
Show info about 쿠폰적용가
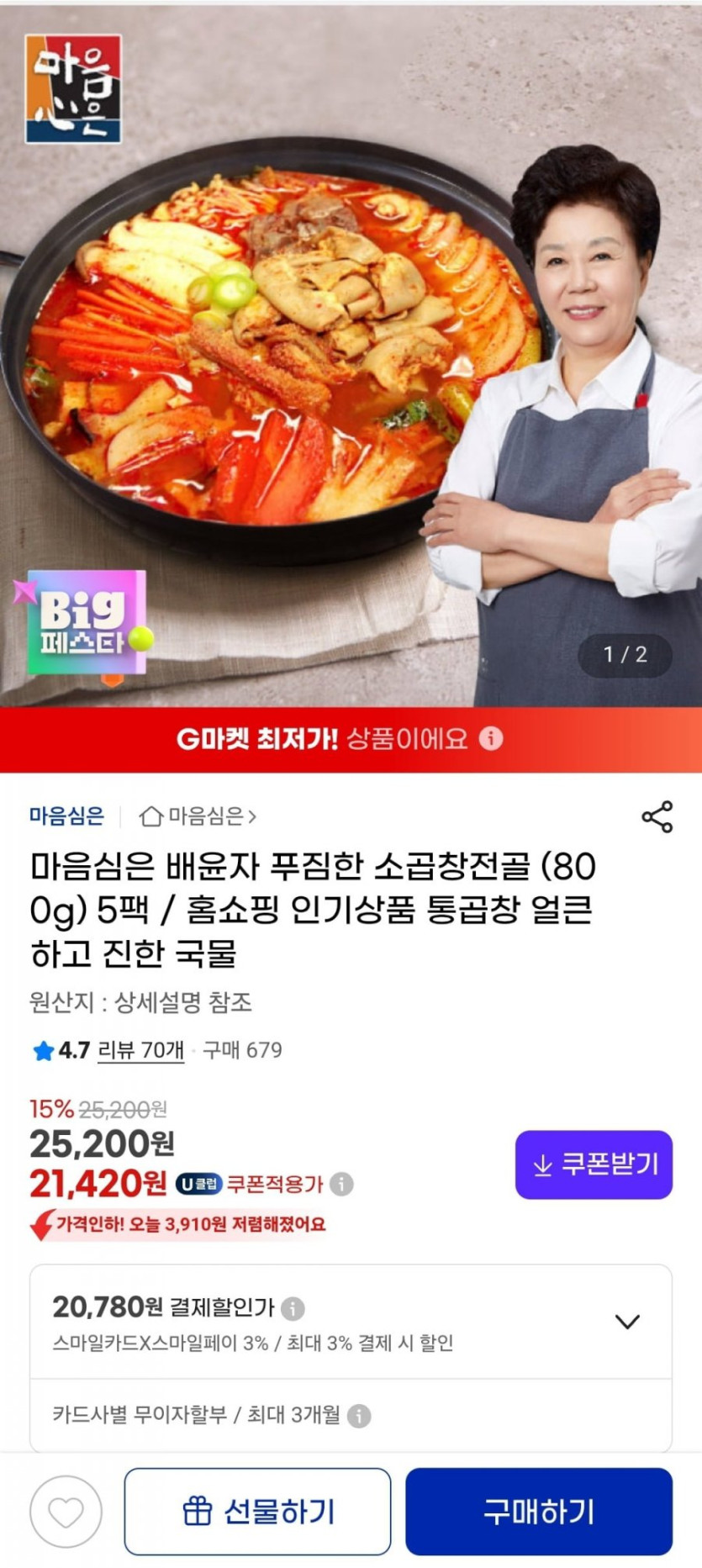341,1185
